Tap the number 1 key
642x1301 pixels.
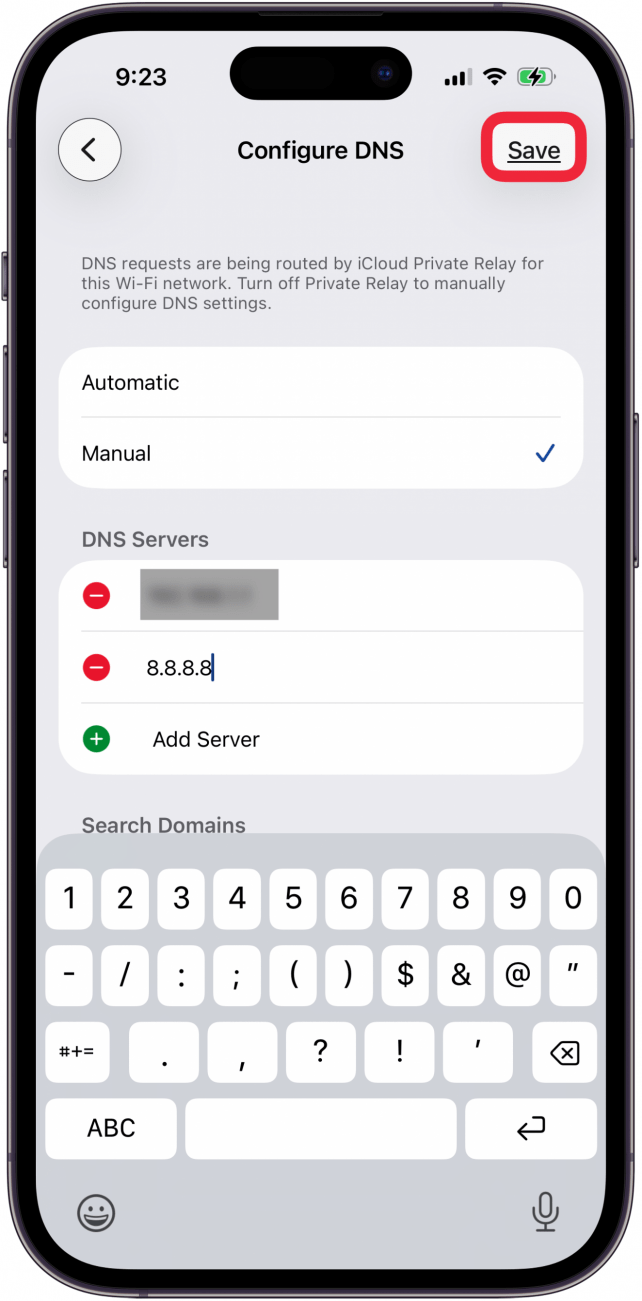[x=69, y=898]
